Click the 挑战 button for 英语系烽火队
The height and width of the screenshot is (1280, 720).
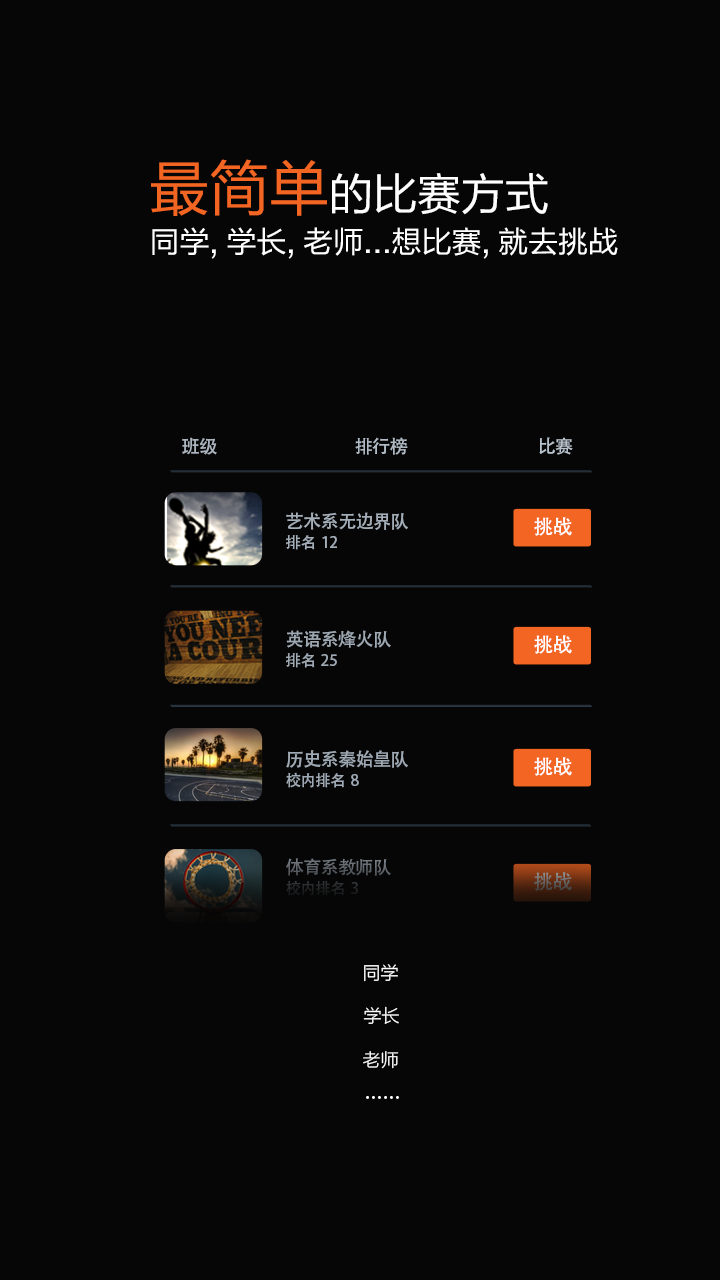551,646
